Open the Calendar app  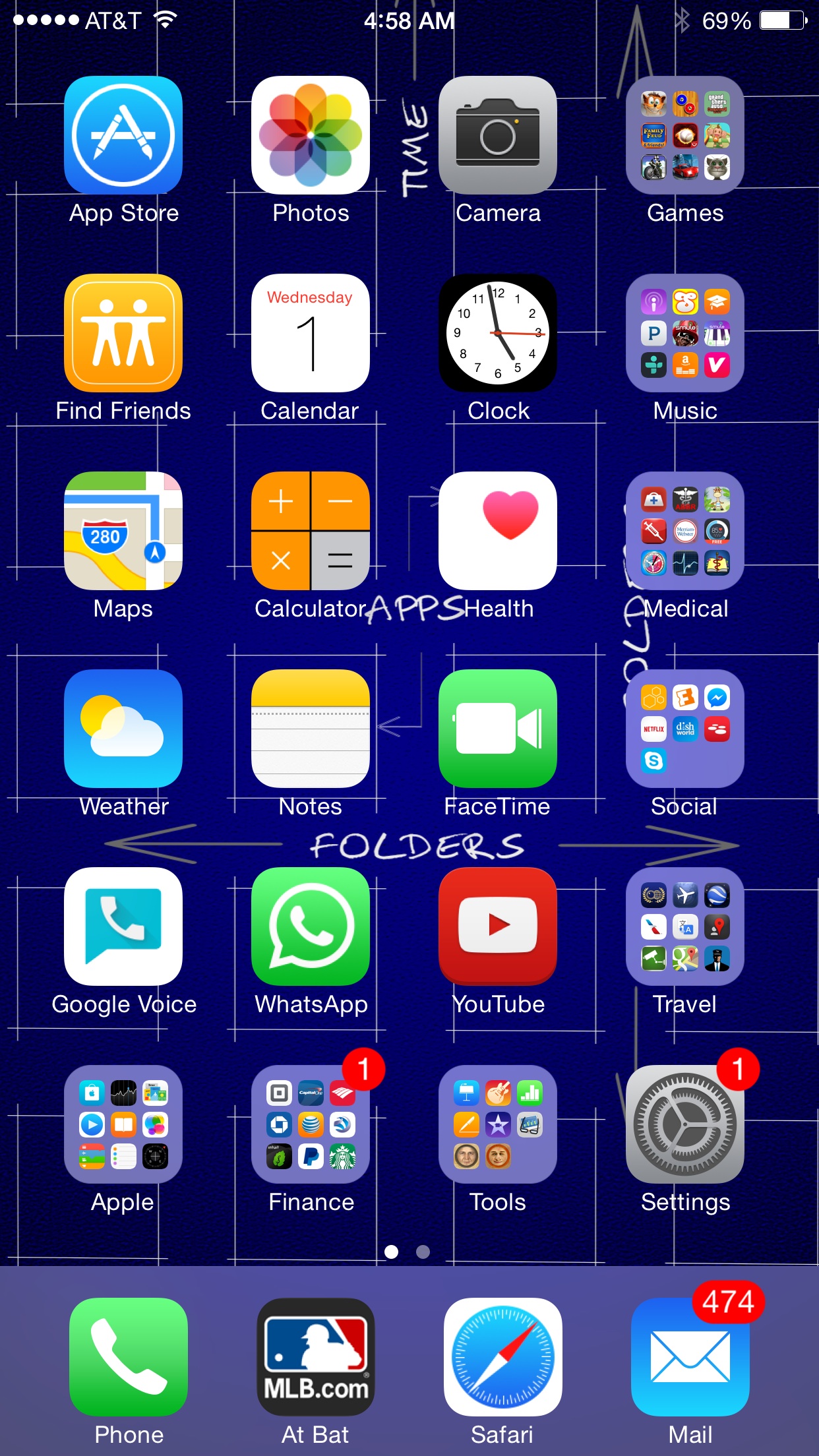(x=311, y=333)
